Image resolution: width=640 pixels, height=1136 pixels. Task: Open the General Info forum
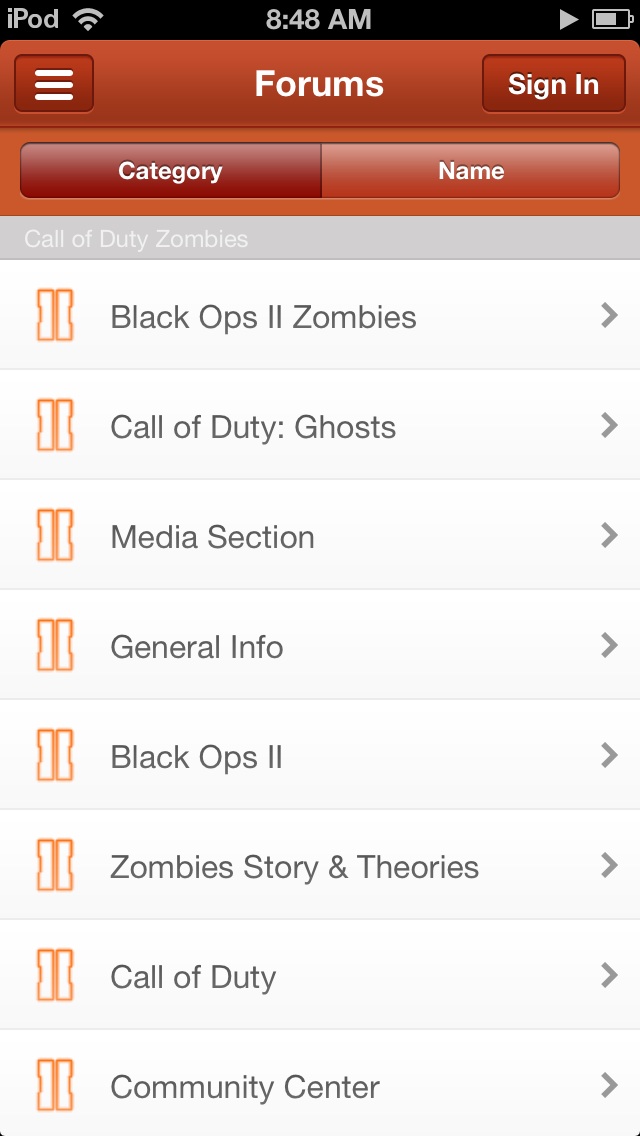tap(320, 645)
